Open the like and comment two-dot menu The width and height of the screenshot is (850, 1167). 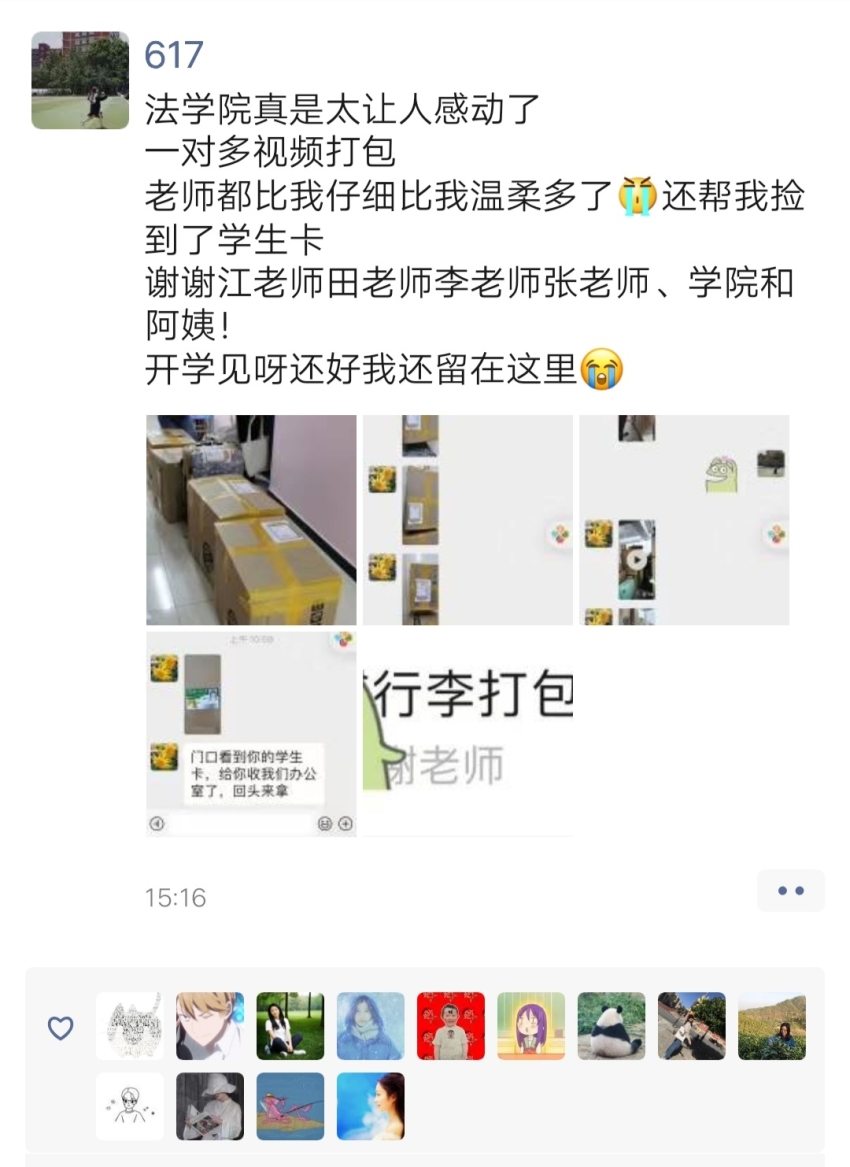tap(790, 890)
